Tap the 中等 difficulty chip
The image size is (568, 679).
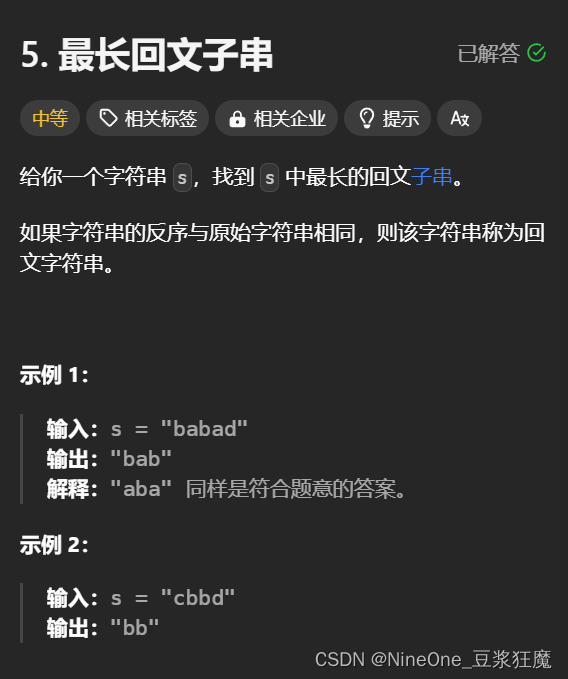[x=50, y=118]
